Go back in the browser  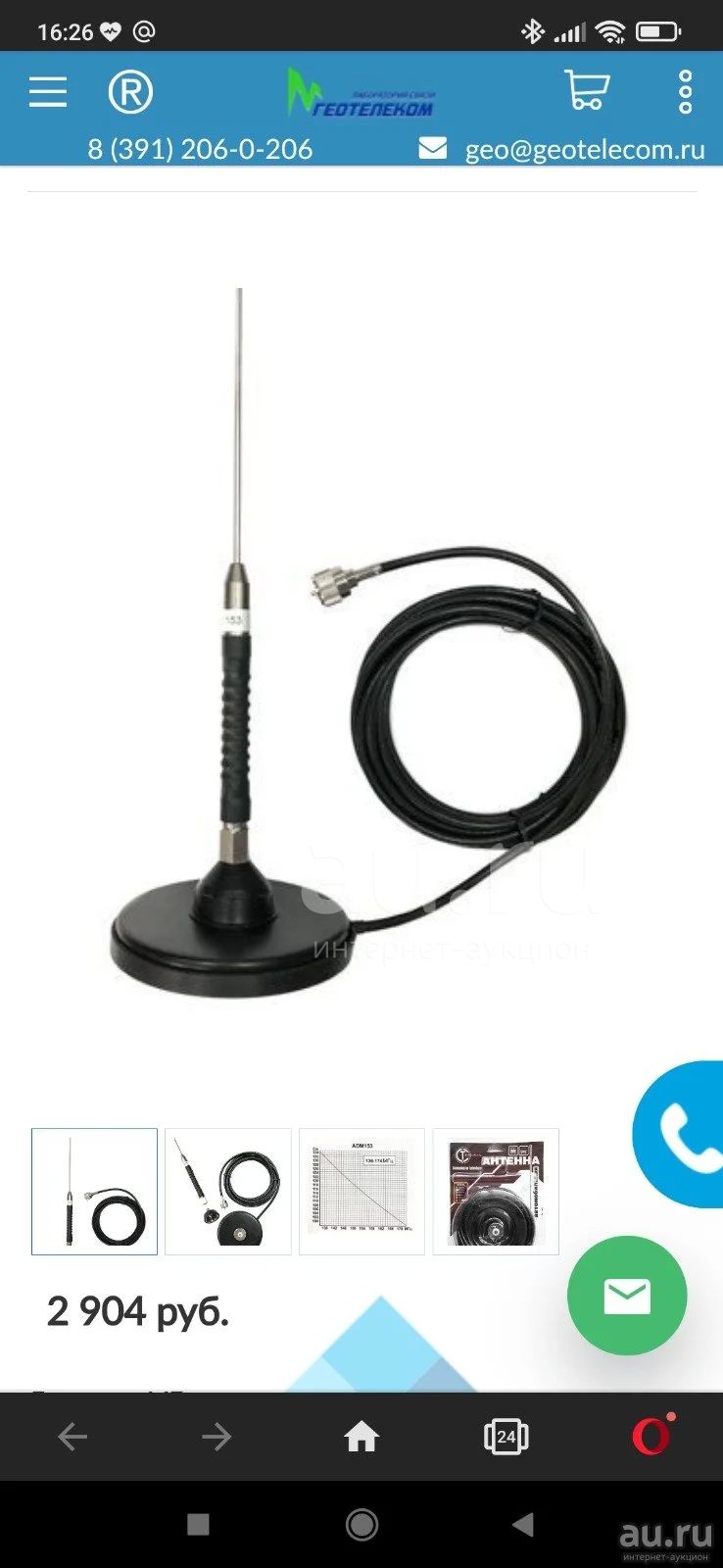pos(72,1438)
